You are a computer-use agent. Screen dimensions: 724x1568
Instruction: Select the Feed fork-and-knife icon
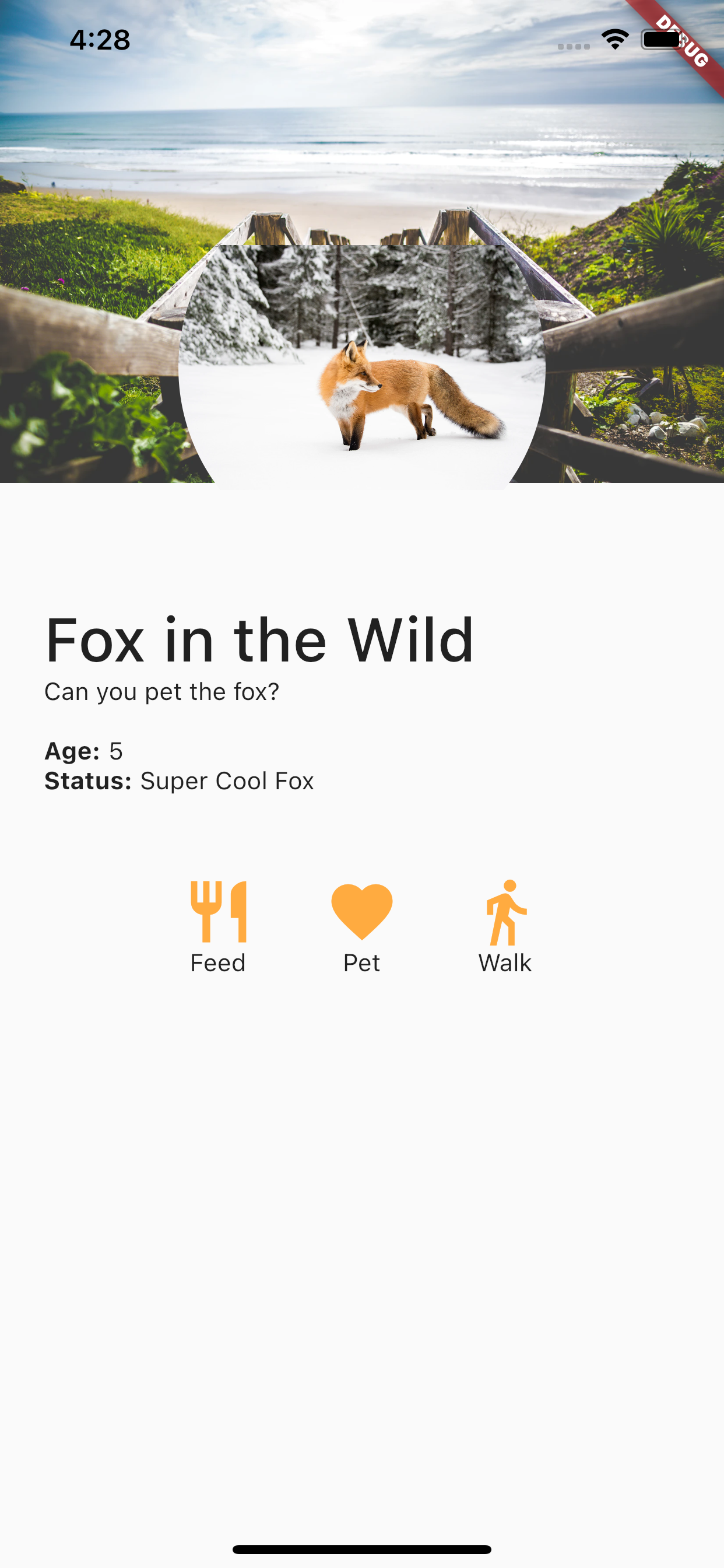(218, 911)
